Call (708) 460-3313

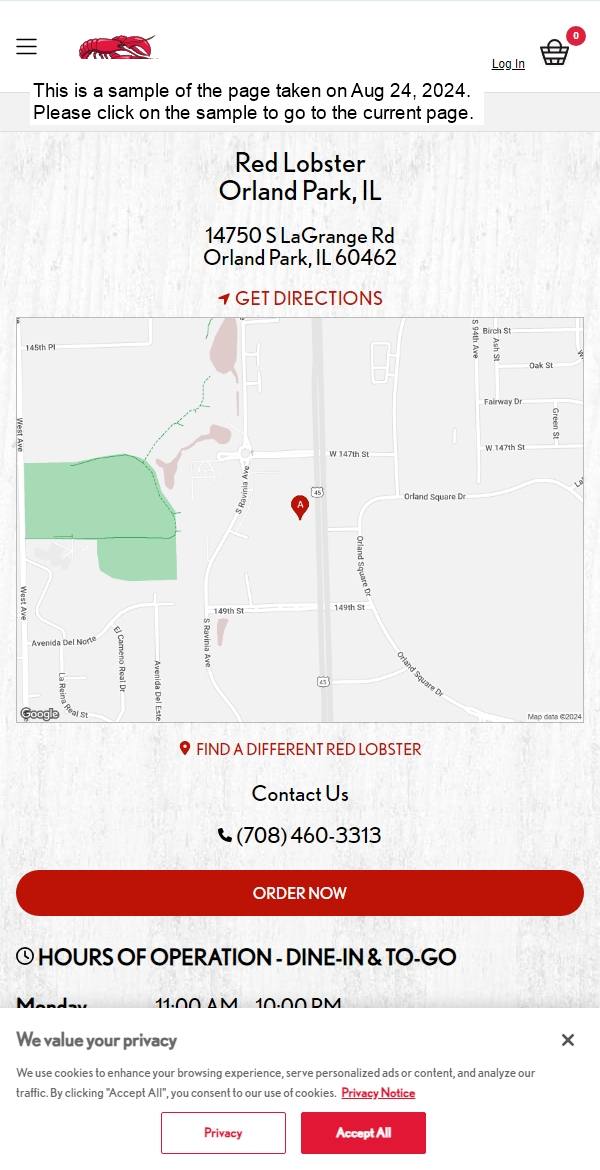click(300, 835)
